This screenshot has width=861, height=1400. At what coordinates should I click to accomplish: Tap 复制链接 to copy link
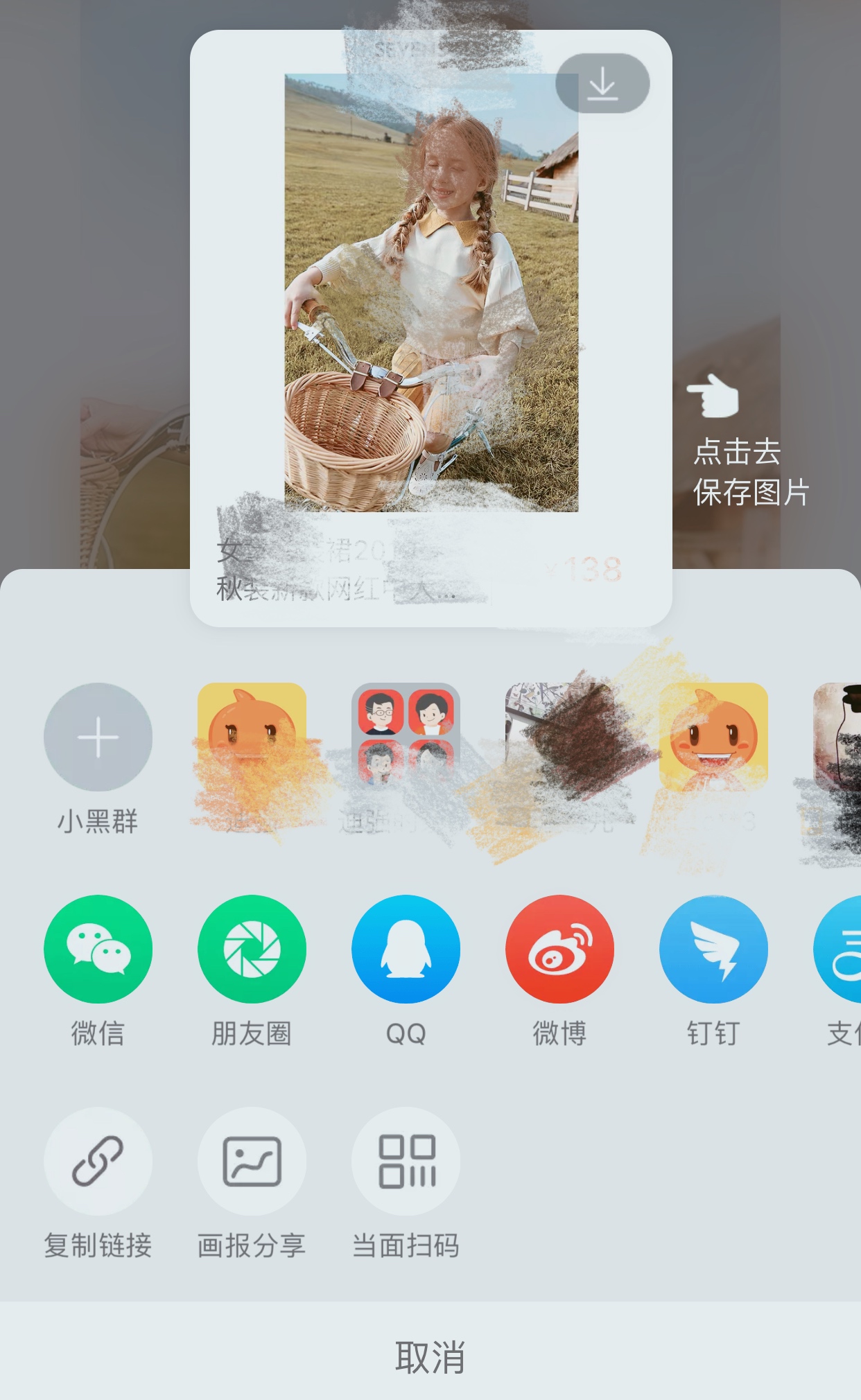point(98,1161)
